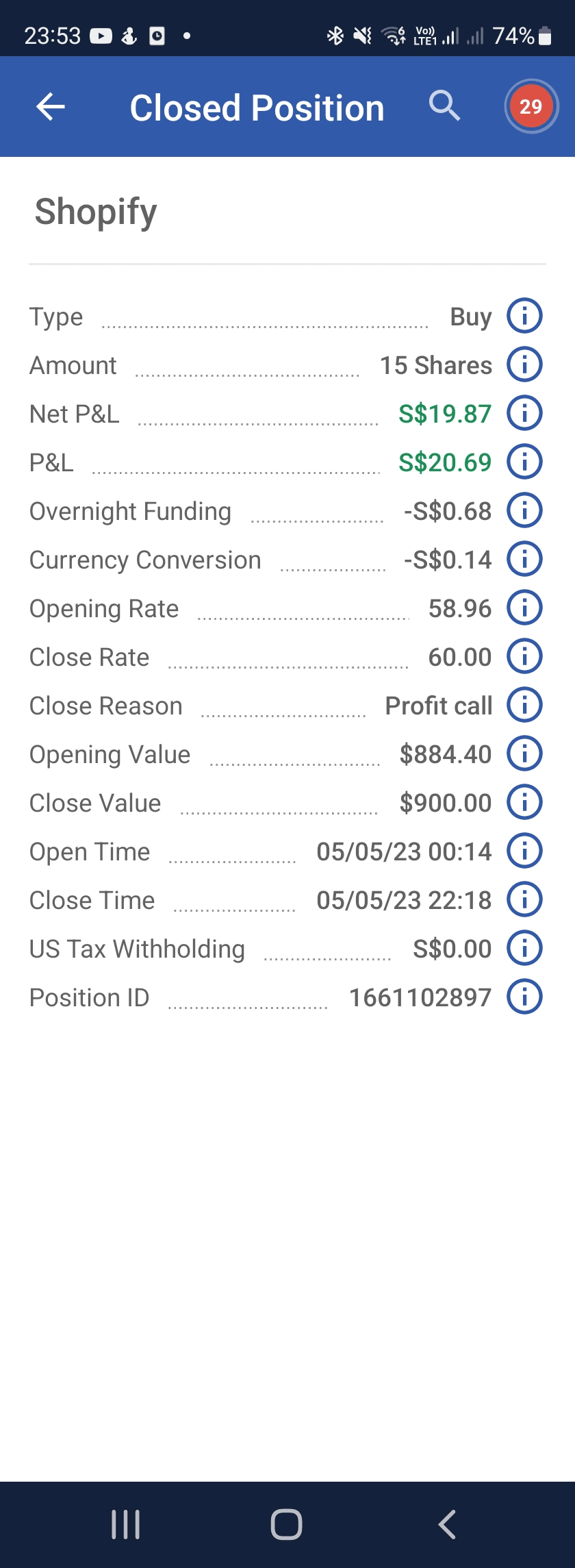This screenshot has width=575, height=1568.
Task: Tap the info icon for Close Rate
Action: pos(524,657)
